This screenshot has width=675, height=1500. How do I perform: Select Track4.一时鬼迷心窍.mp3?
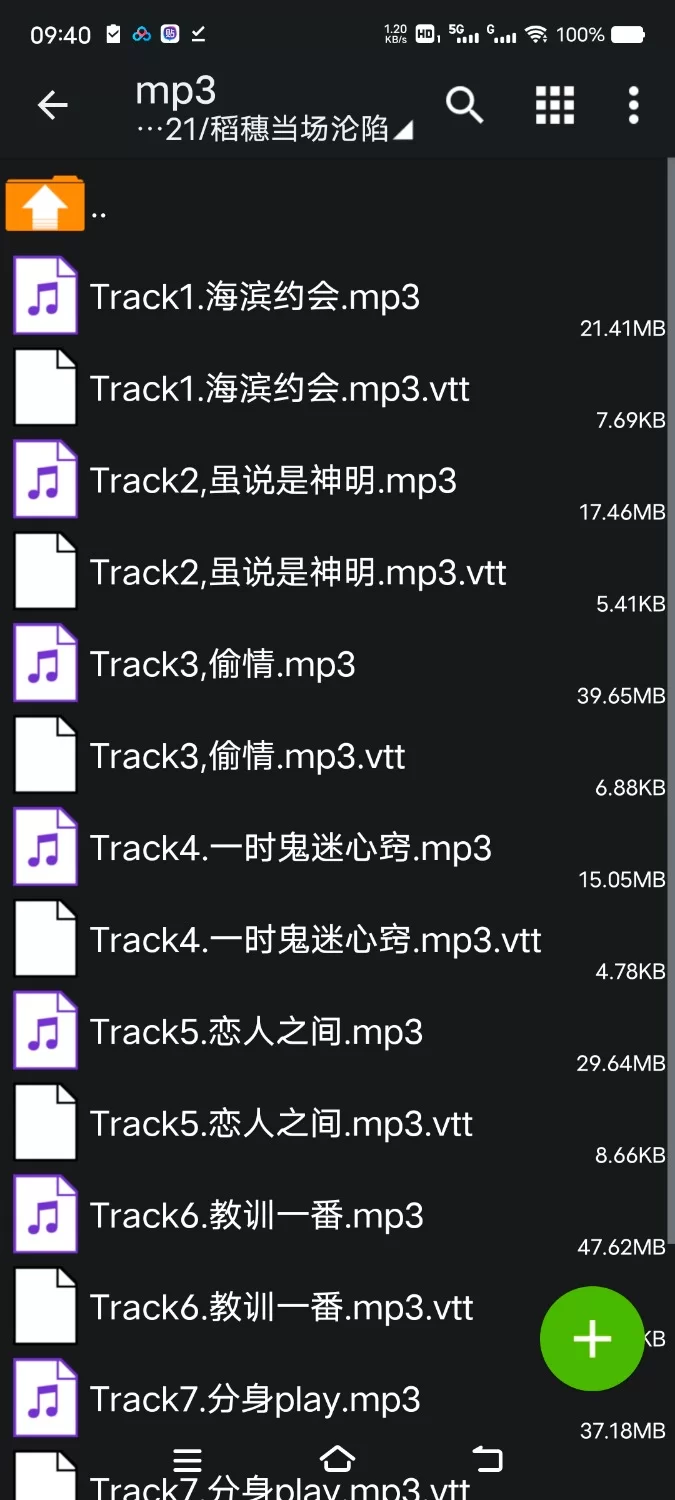291,849
